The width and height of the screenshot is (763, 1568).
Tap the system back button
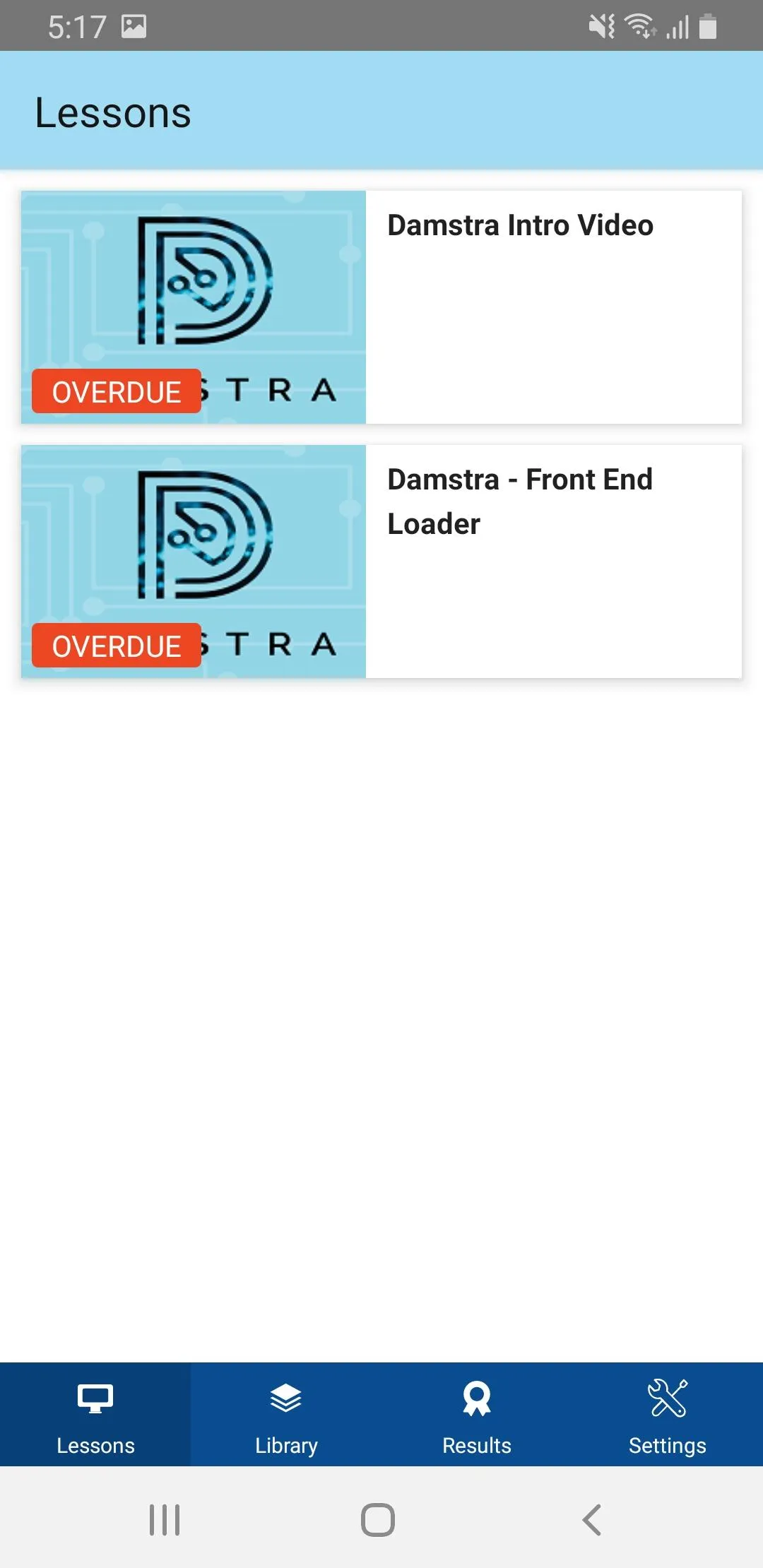click(x=592, y=1520)
